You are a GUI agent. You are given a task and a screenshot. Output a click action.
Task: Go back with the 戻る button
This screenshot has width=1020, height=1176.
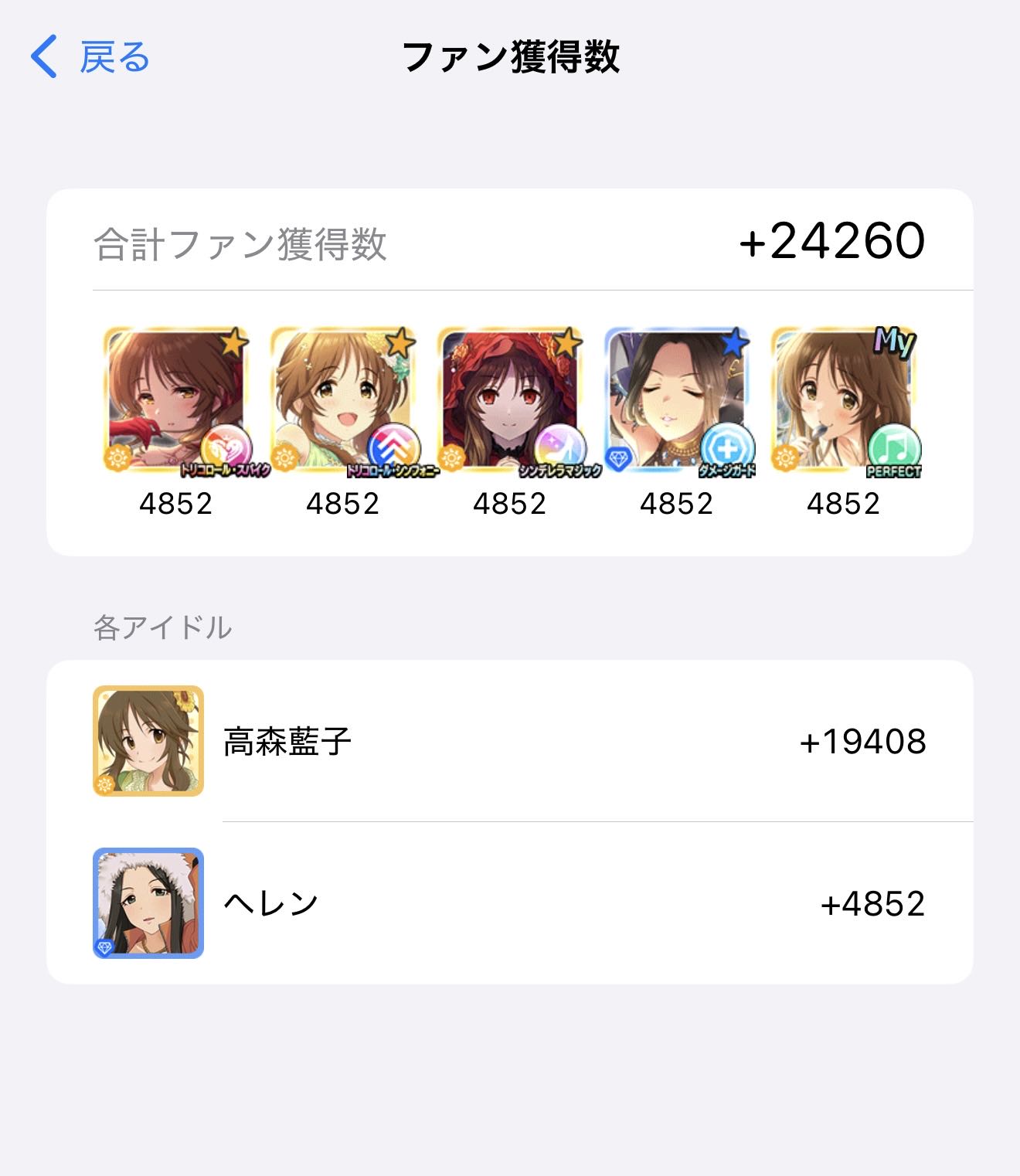91,57
